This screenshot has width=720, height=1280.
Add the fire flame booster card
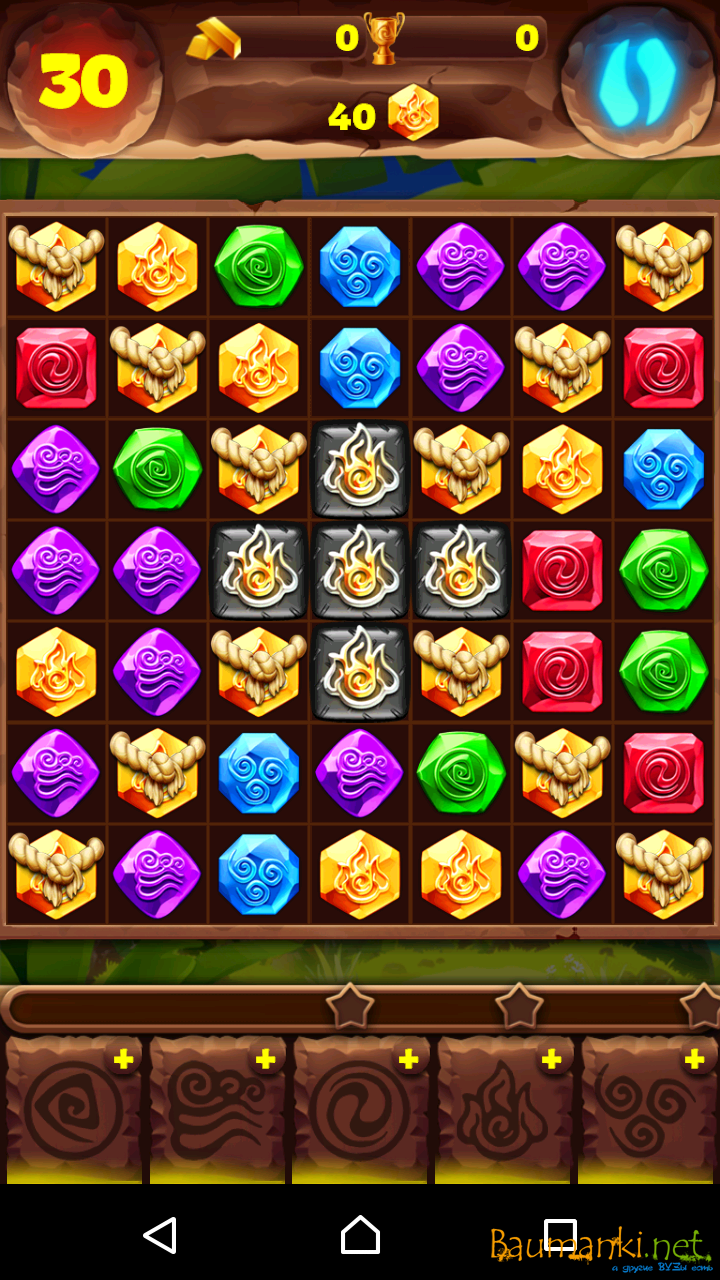[x=551, y=1060]
